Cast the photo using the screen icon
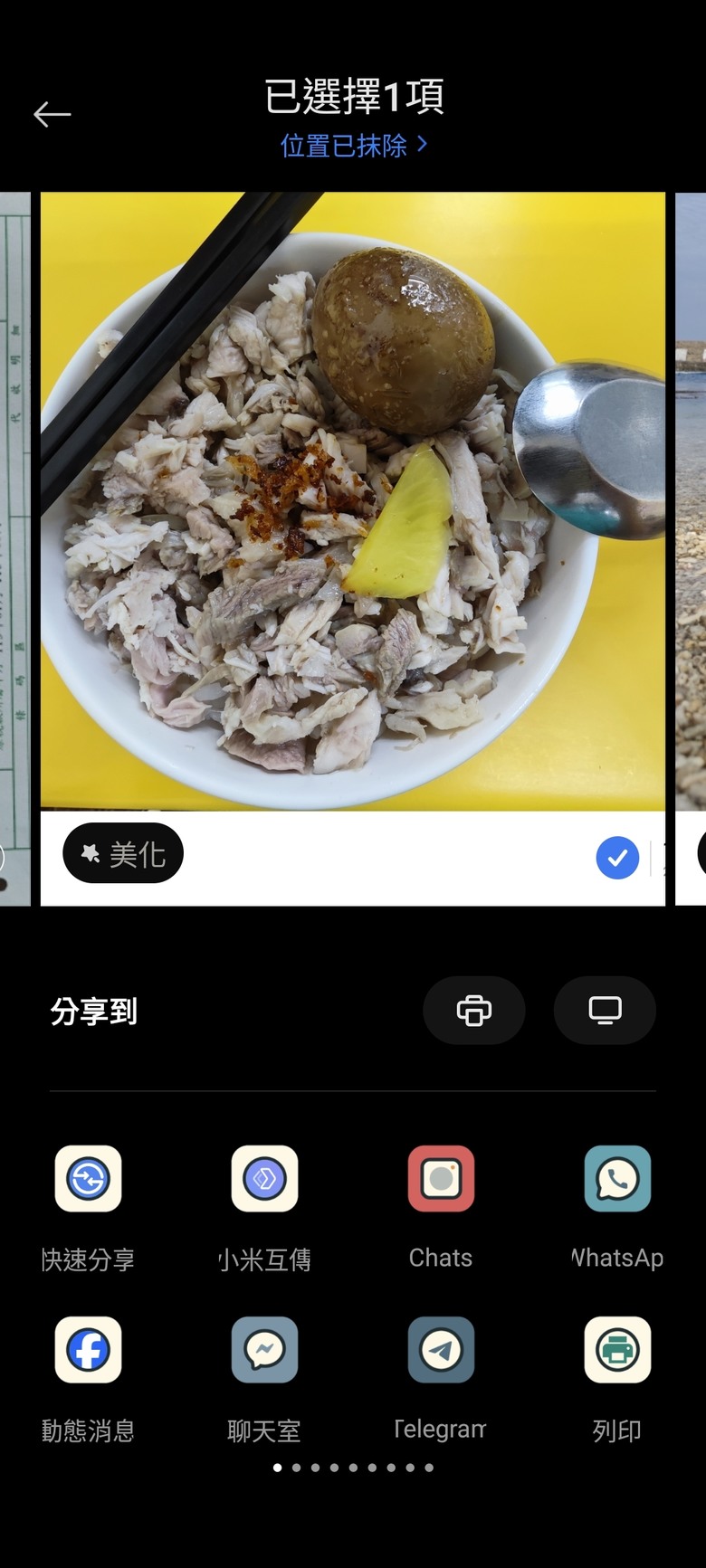This screenshot has height=1568, width=706. [x=605, y=1011]
